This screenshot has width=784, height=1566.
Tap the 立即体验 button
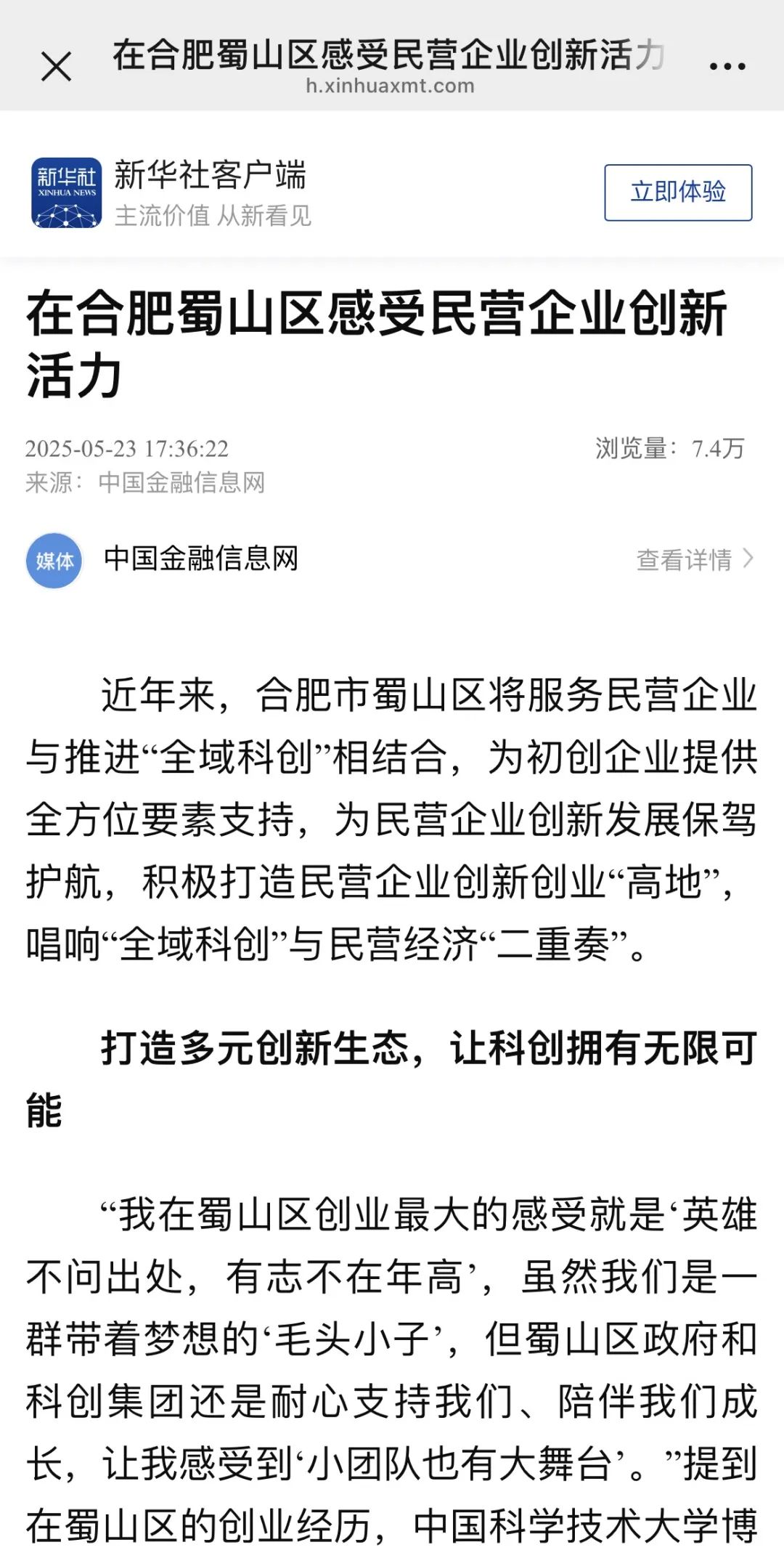click(x=678, y=192)
